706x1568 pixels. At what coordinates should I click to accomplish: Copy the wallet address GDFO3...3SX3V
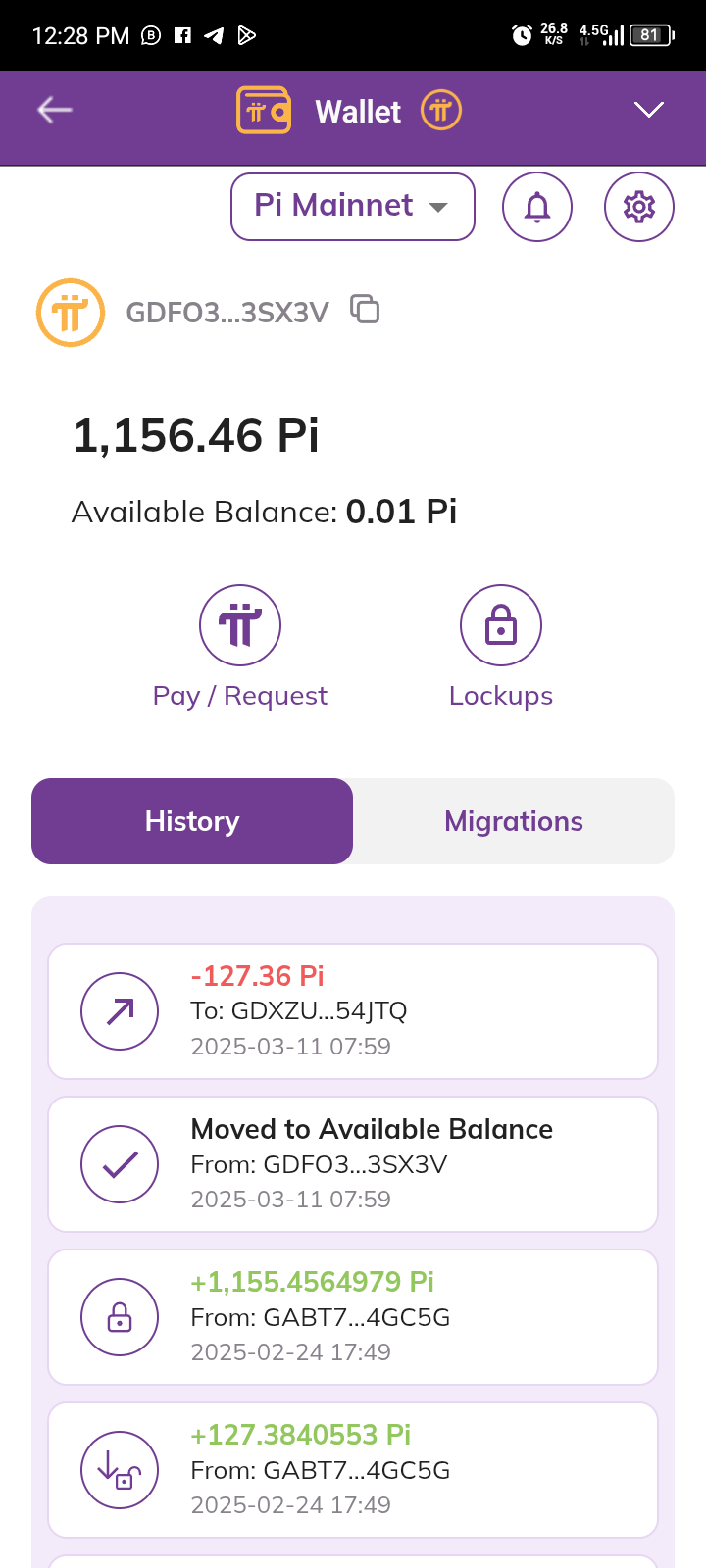(366, 310)
